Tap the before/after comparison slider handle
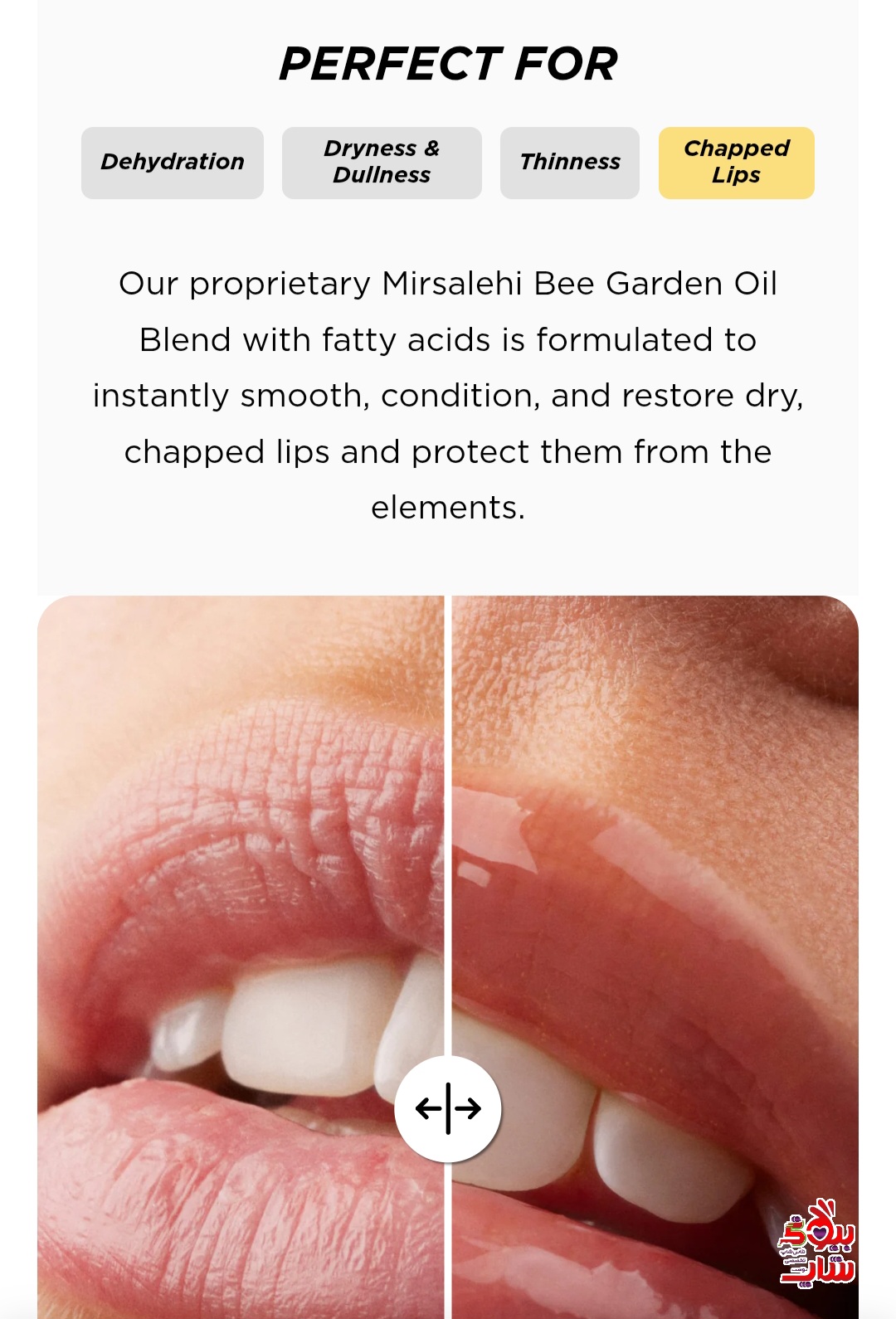The height and width of the screenshot is (1319, 896). pos(448,1108)
